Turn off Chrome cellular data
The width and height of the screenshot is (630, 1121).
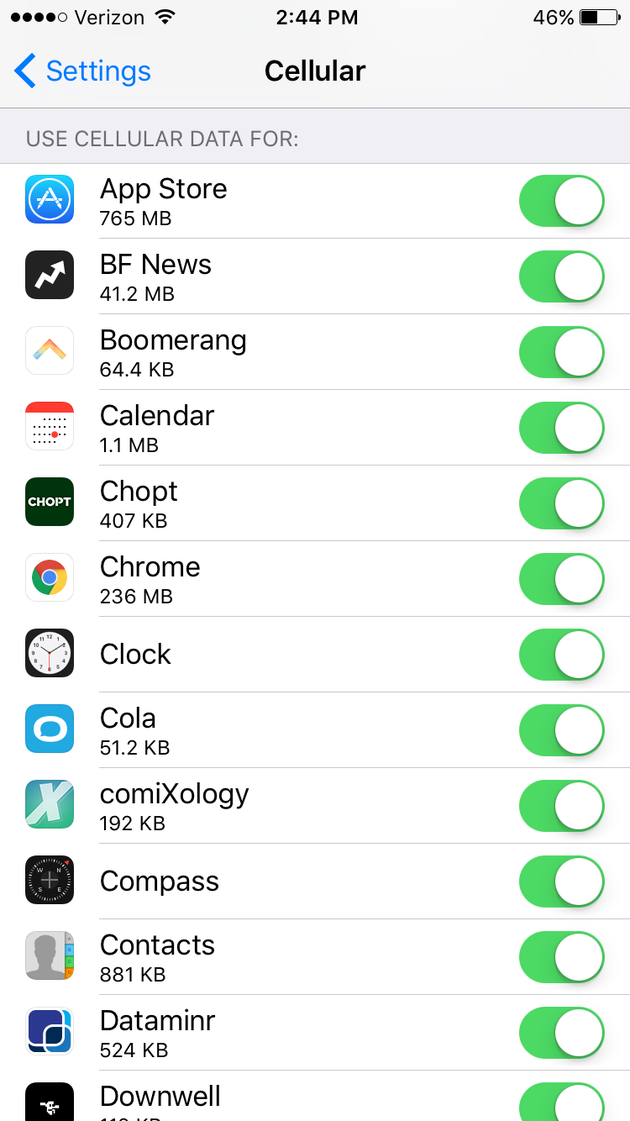[x=562, y=579]
